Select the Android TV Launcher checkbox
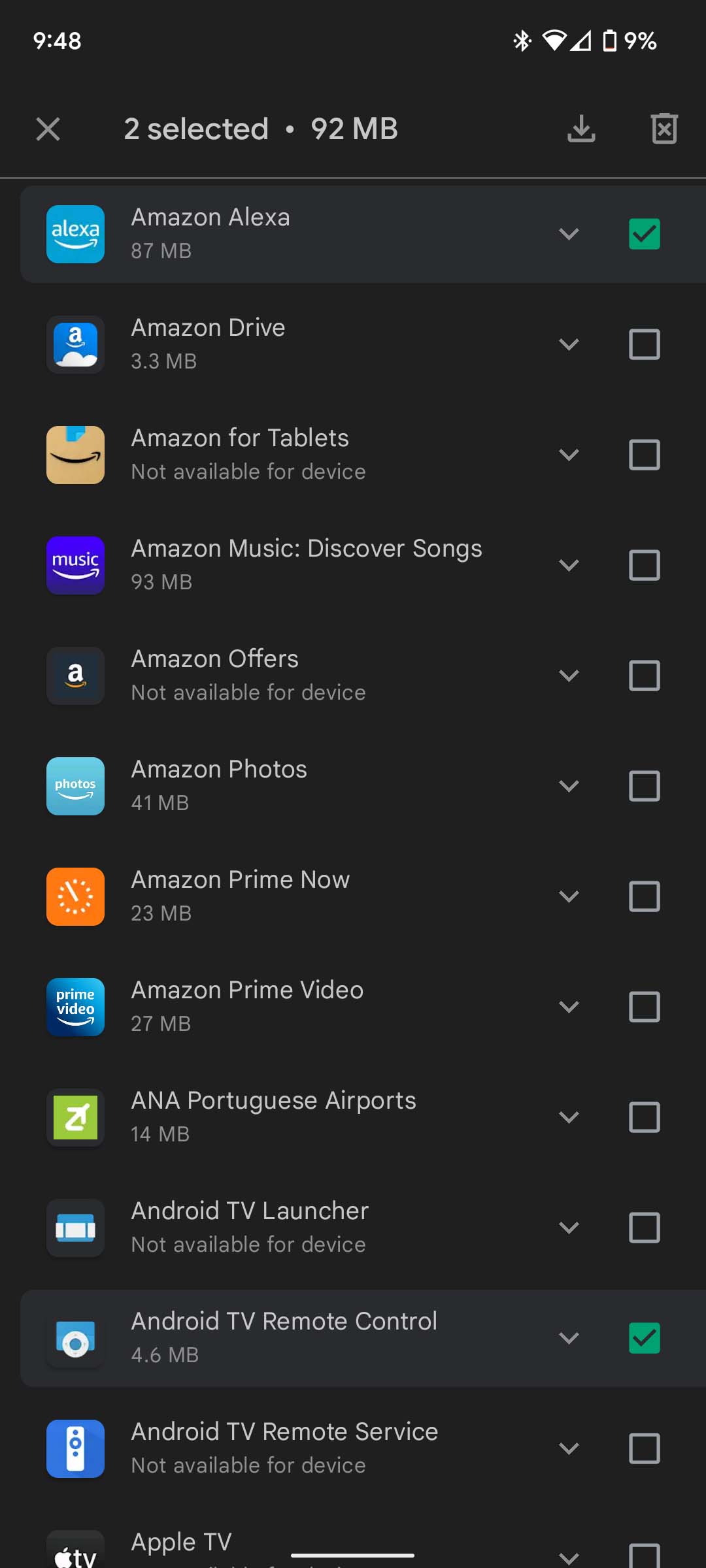This screenshot has height=1568, width=706. coord(644,1228)
